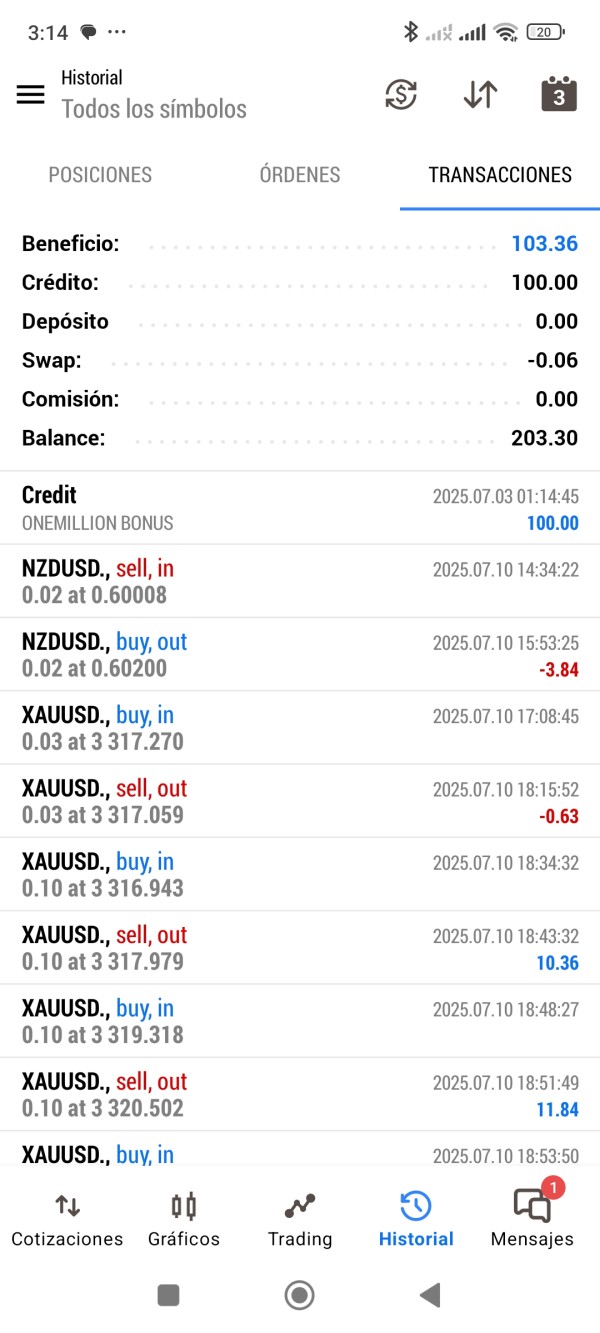Select the Transacciones tab
Image resolution: width=600 pixels, height=1333 pixels.
pos(500,175)
